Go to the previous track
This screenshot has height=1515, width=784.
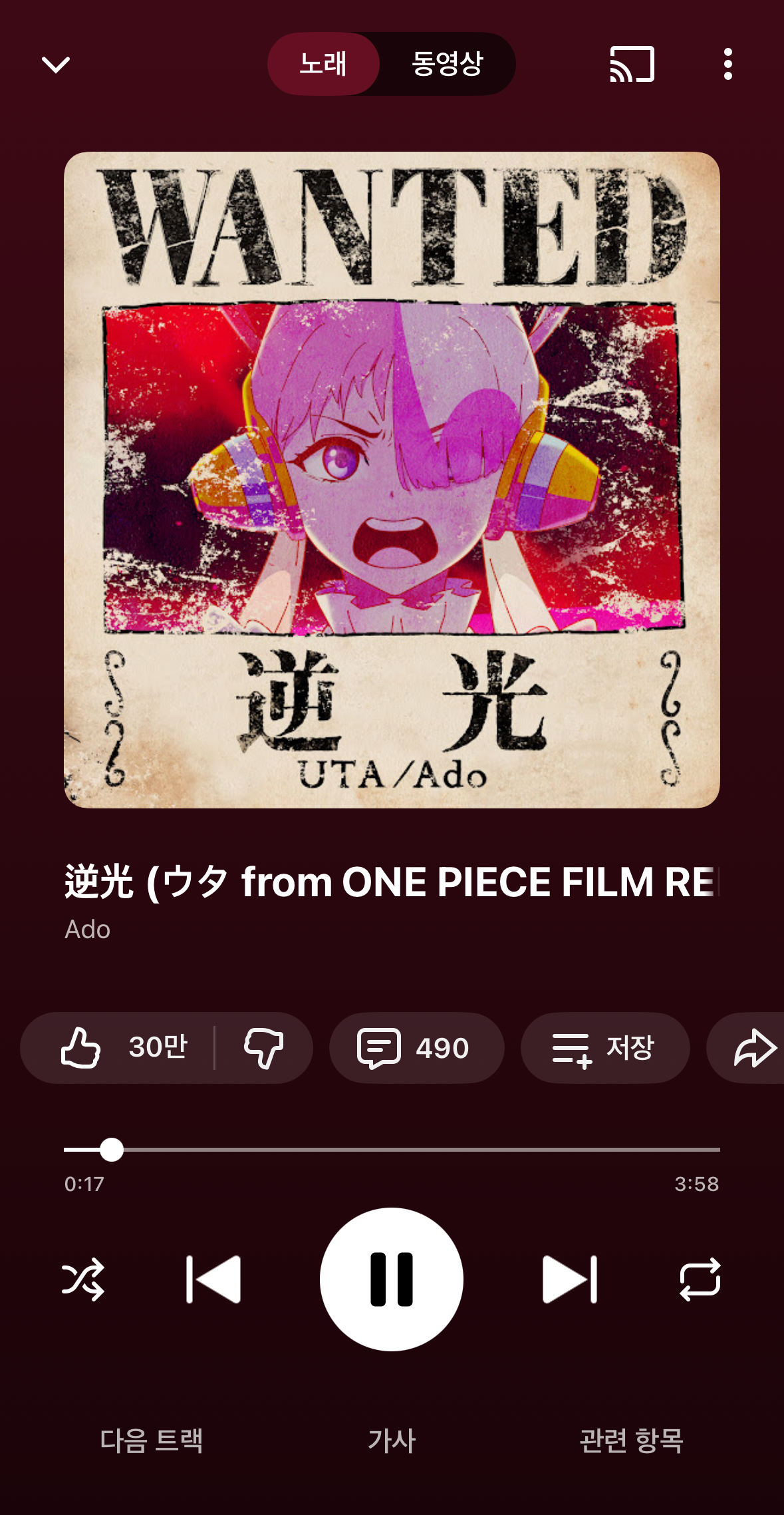click(213, 1279)
